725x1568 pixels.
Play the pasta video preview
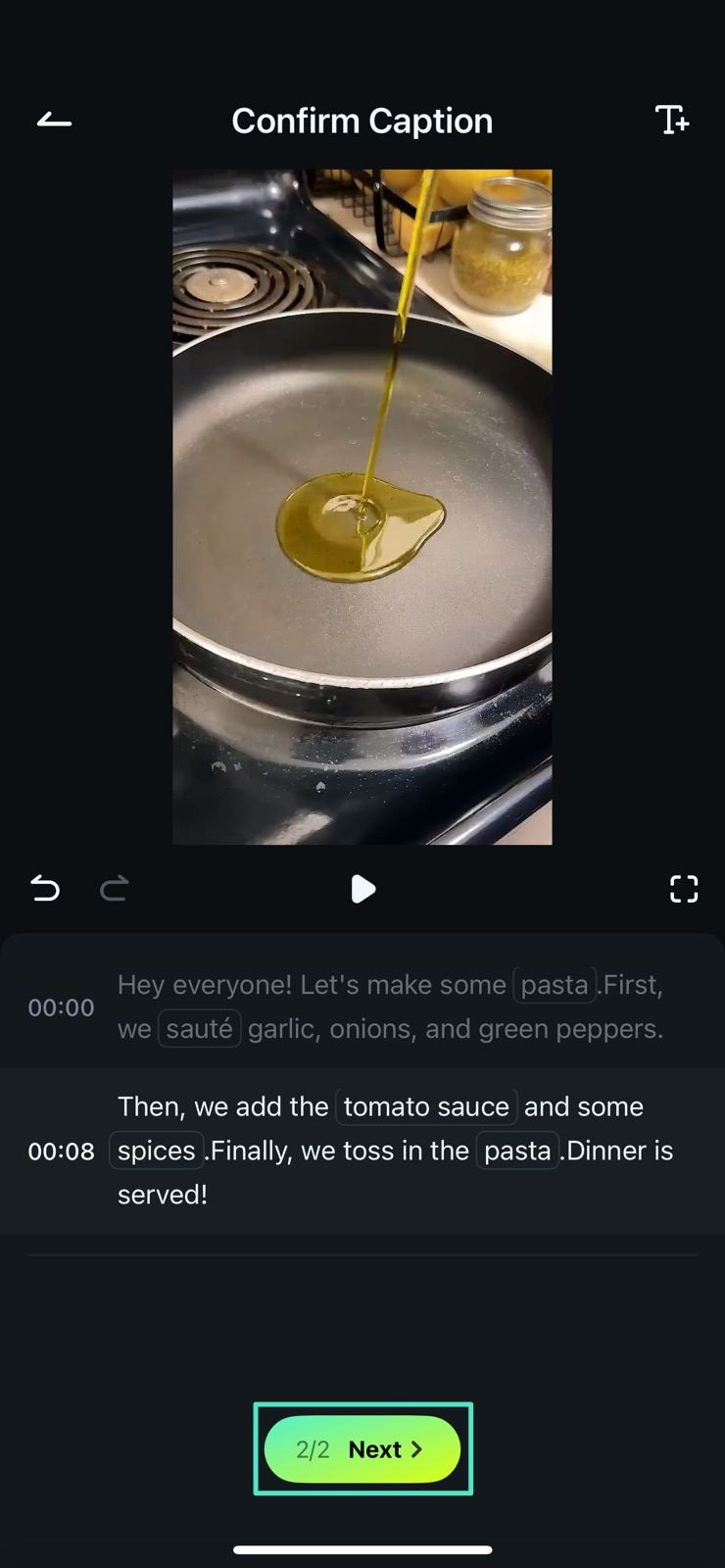363,889
